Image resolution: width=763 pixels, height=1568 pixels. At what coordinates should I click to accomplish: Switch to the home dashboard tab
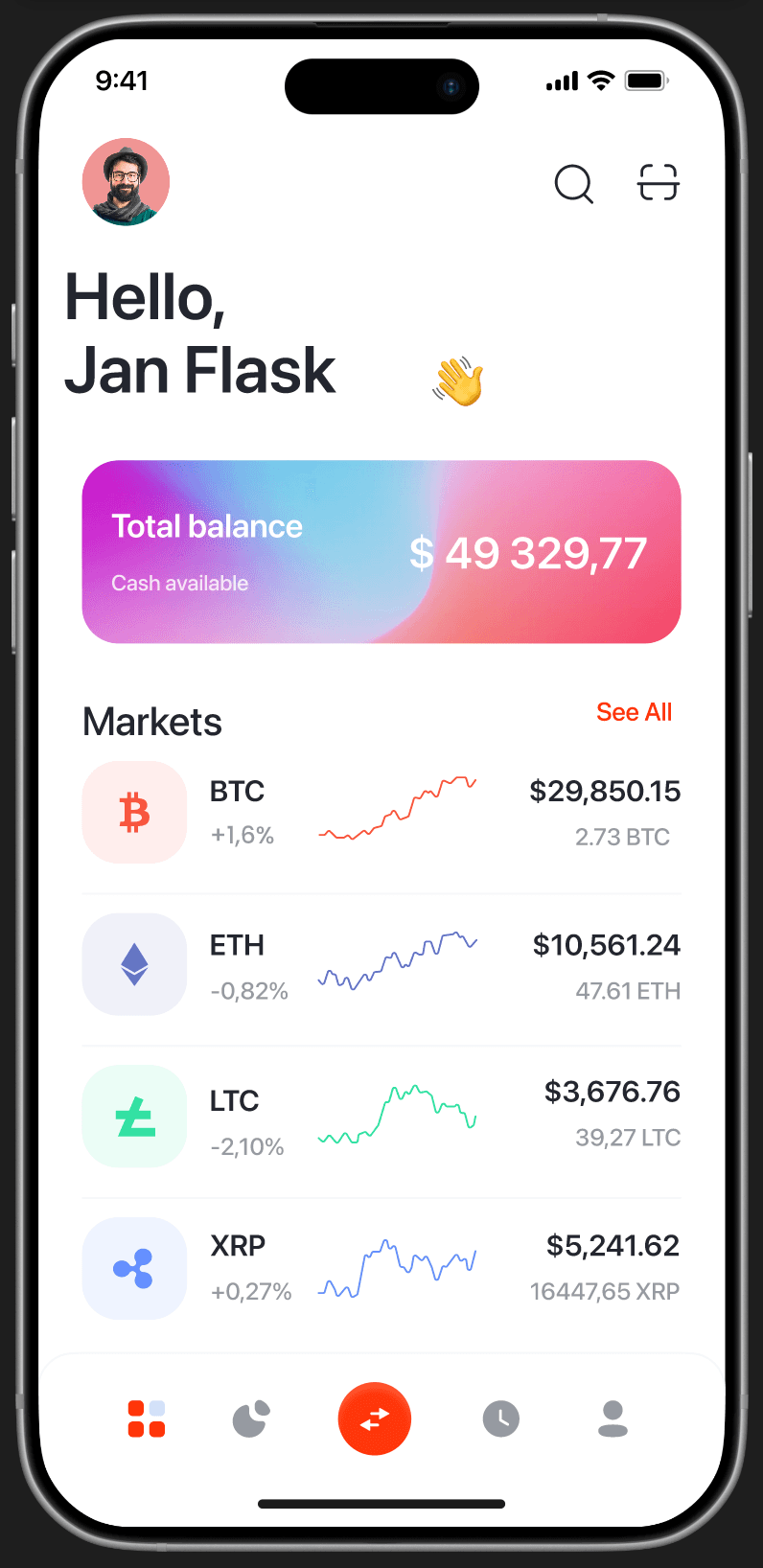coord(147,1418)
